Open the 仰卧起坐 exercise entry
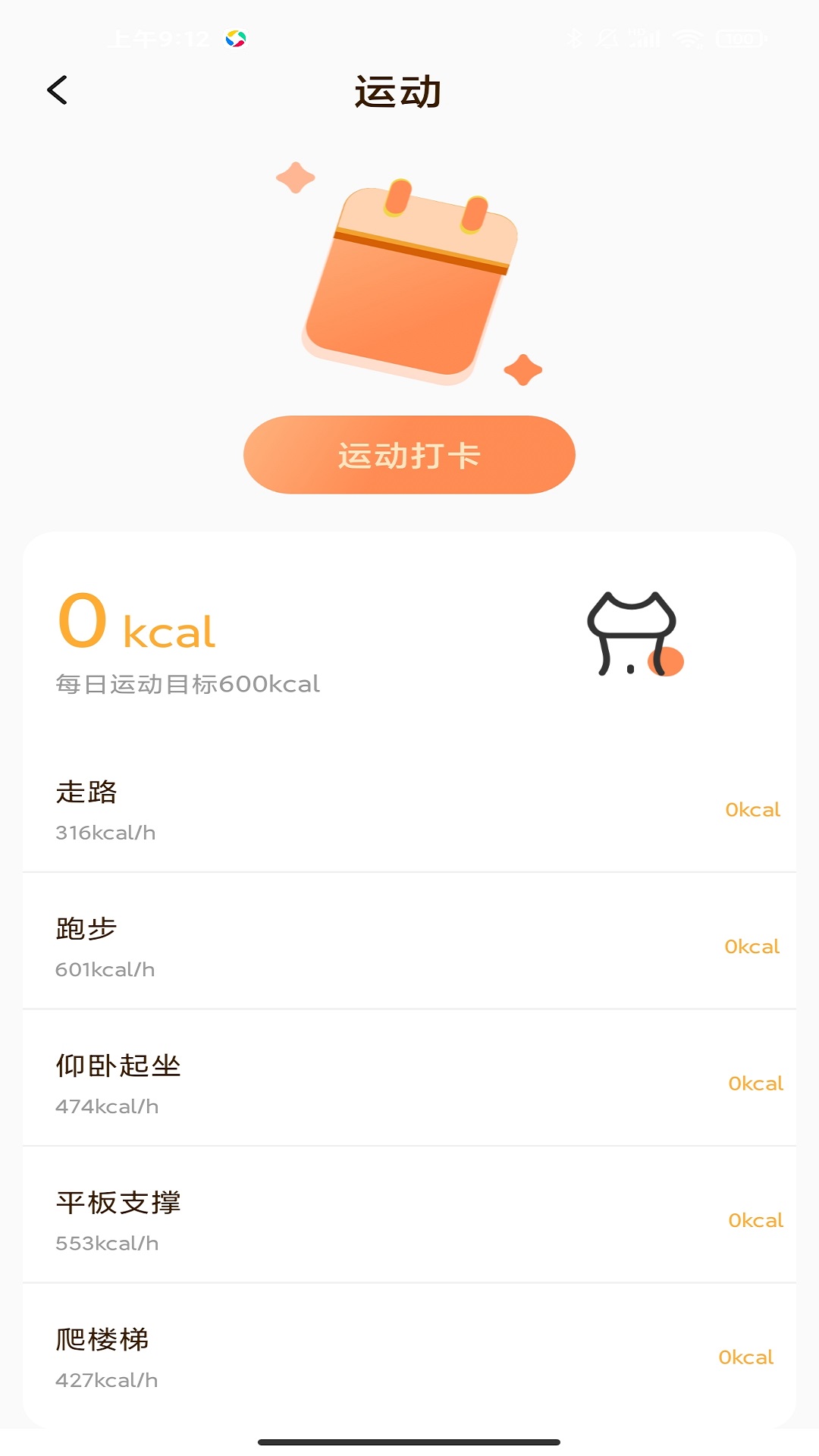The image size is (819, 1456). (409, 1084)
